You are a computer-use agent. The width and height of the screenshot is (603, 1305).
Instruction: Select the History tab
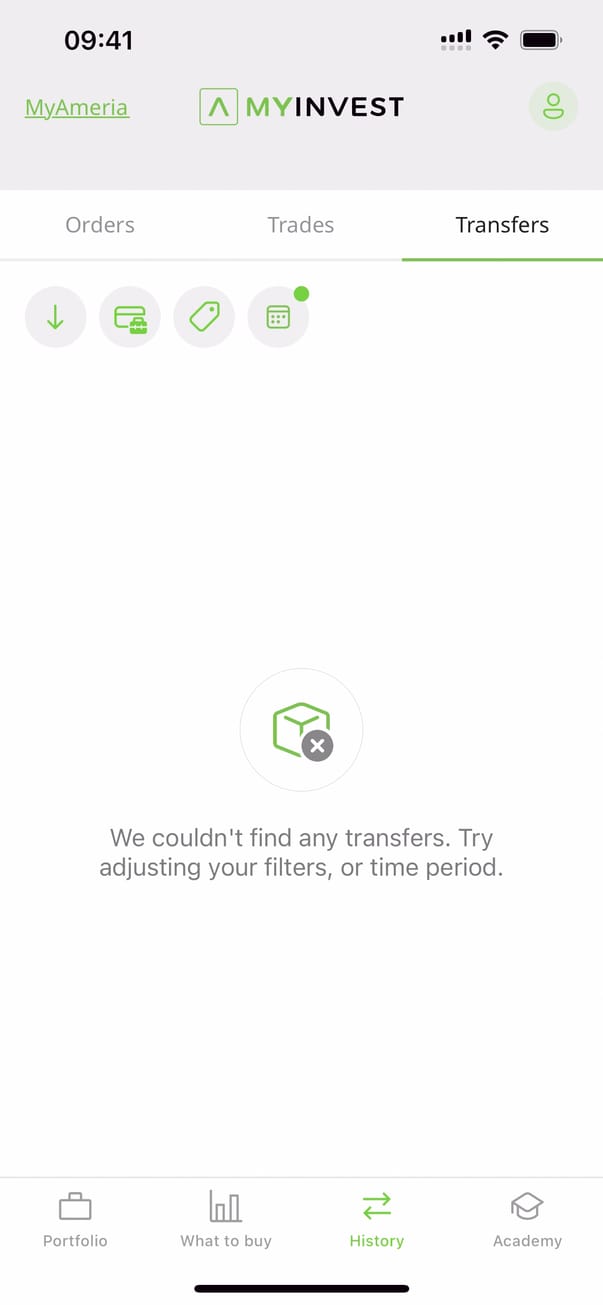pos(377,1219)
